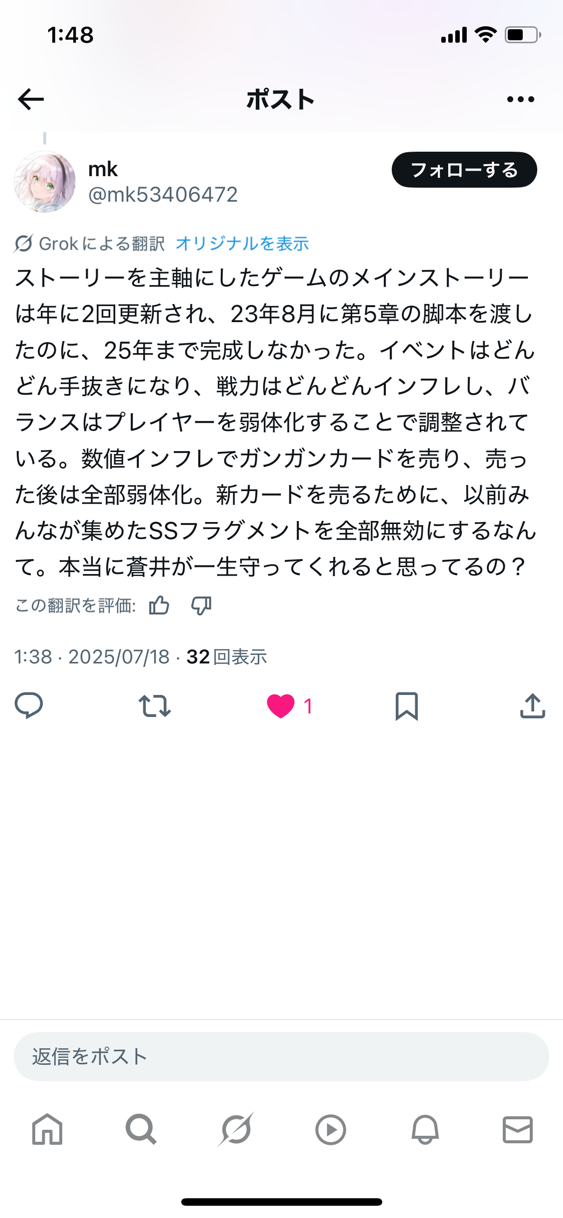This screenshot has height=1218, width=563.
Task: Show original via オリジナルを表示 link
Action: click(x=242, y=243)
